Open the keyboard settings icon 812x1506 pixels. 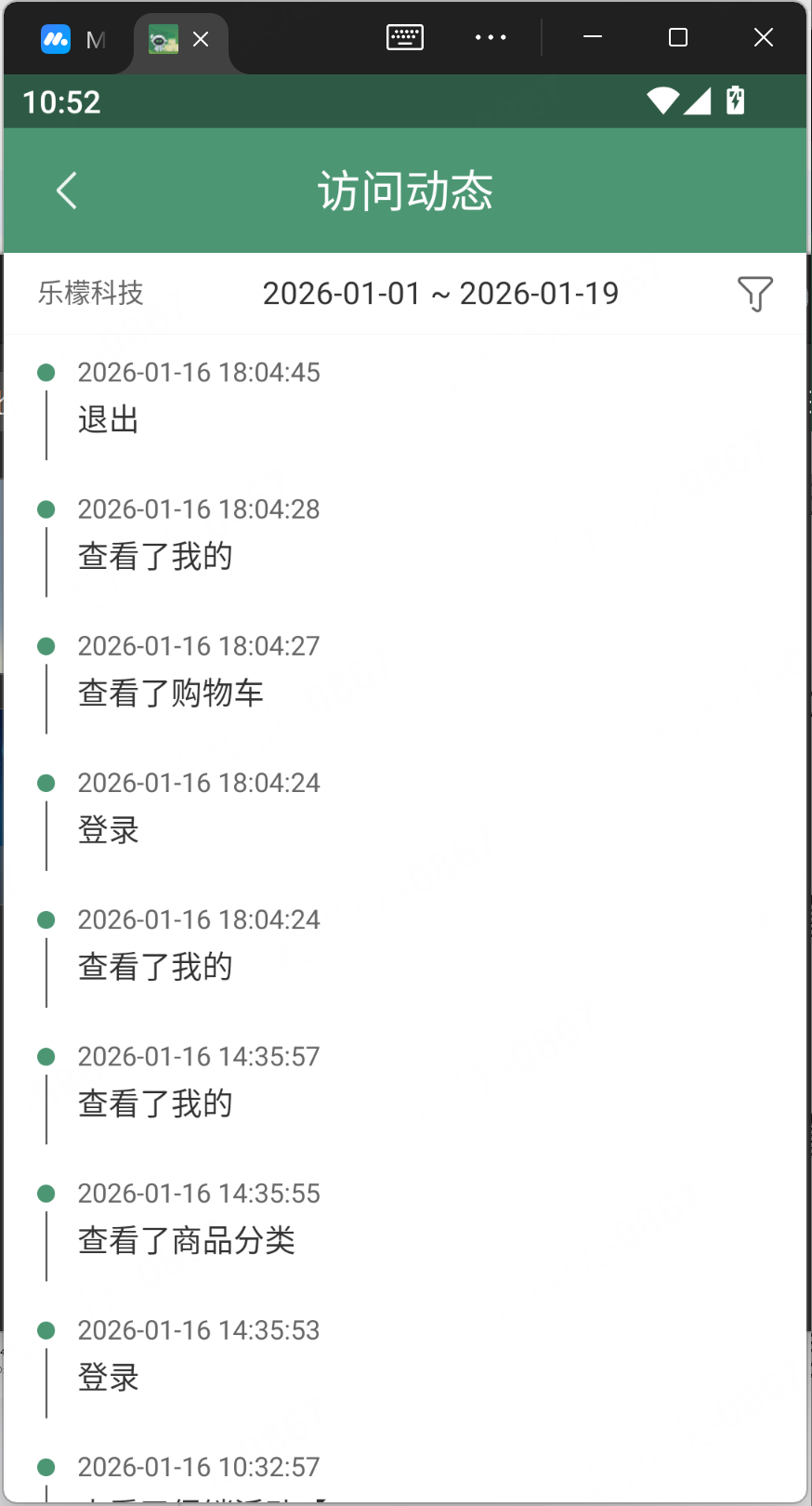[x=405, y=37]
